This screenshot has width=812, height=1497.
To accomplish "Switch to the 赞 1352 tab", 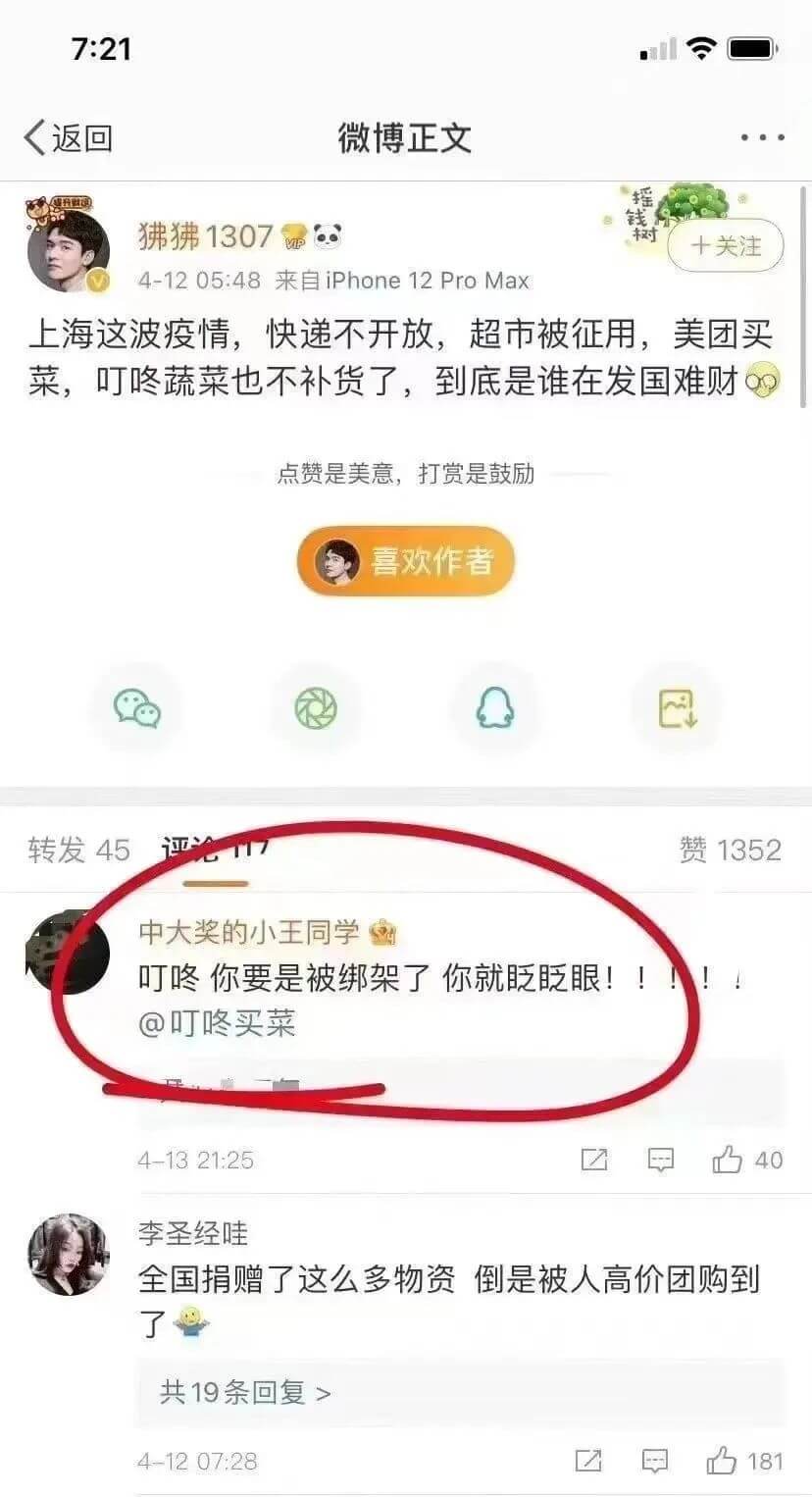I will click(x=731, y=851).
